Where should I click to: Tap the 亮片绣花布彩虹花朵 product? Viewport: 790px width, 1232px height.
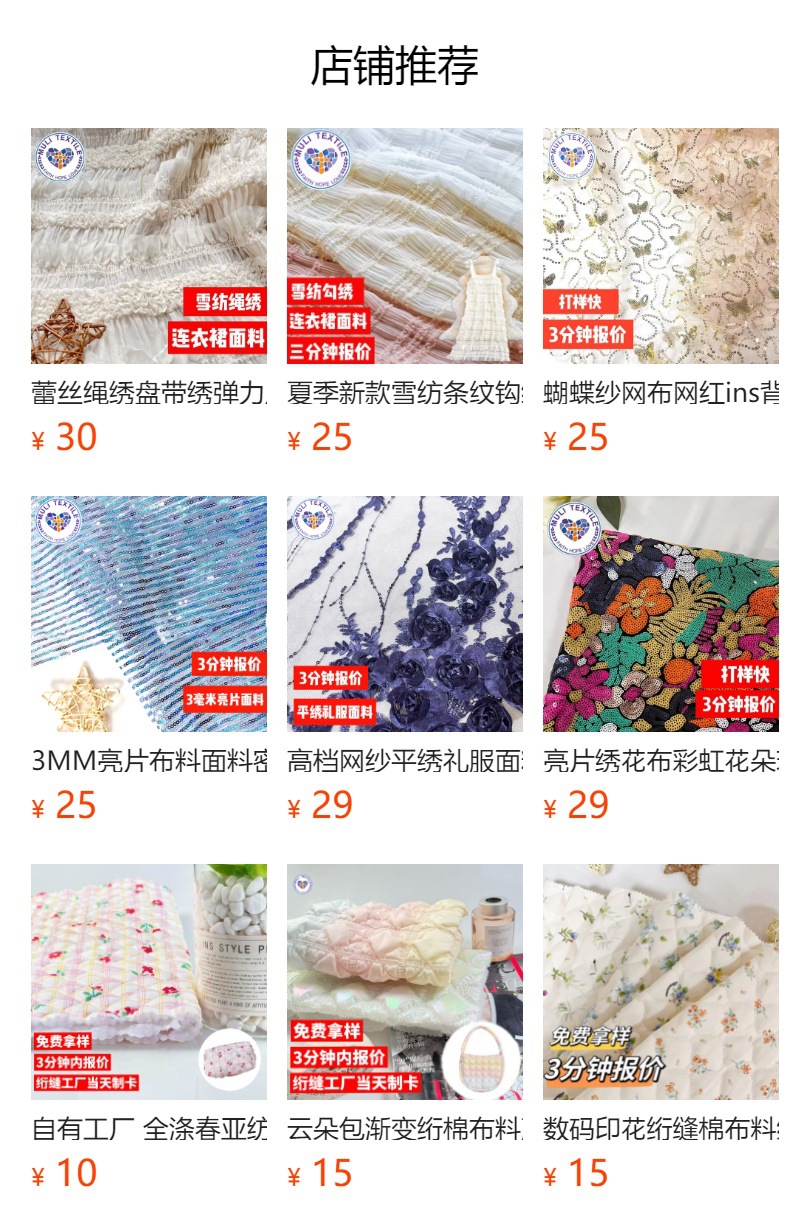pos(660,614)
